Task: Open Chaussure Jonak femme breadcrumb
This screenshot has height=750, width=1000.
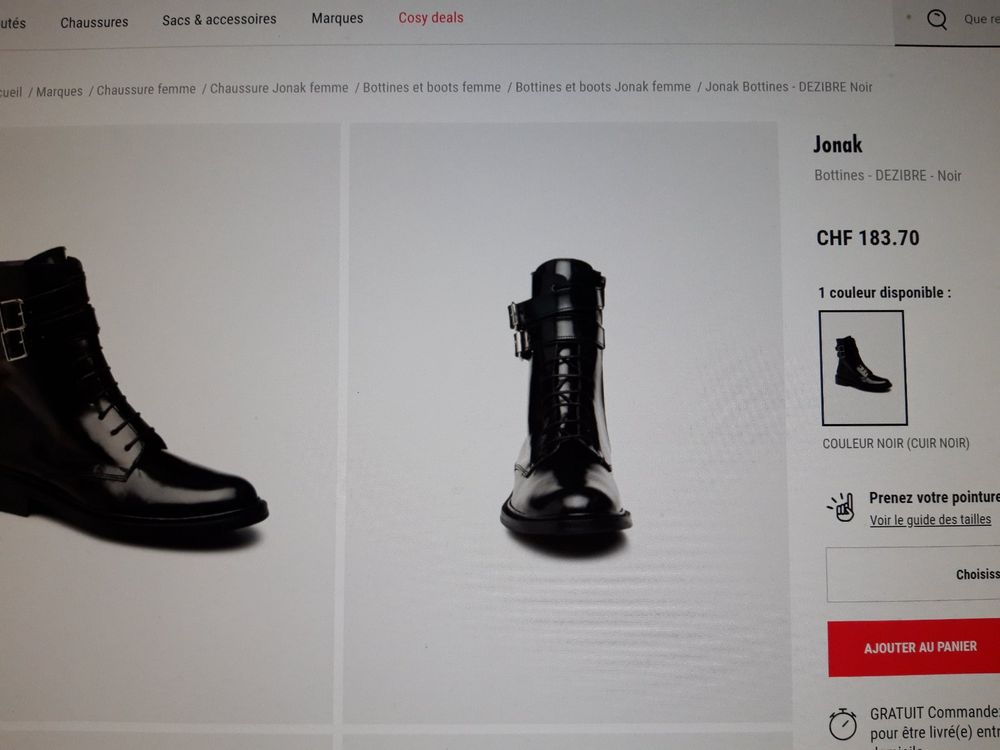Action: pyautogui.click(x=279, y=88)
